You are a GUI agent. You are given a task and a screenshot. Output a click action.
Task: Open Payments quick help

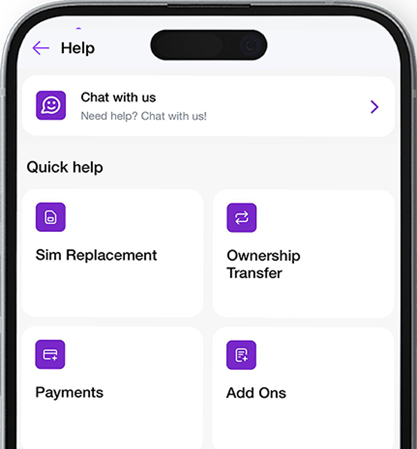click(112, 388)
